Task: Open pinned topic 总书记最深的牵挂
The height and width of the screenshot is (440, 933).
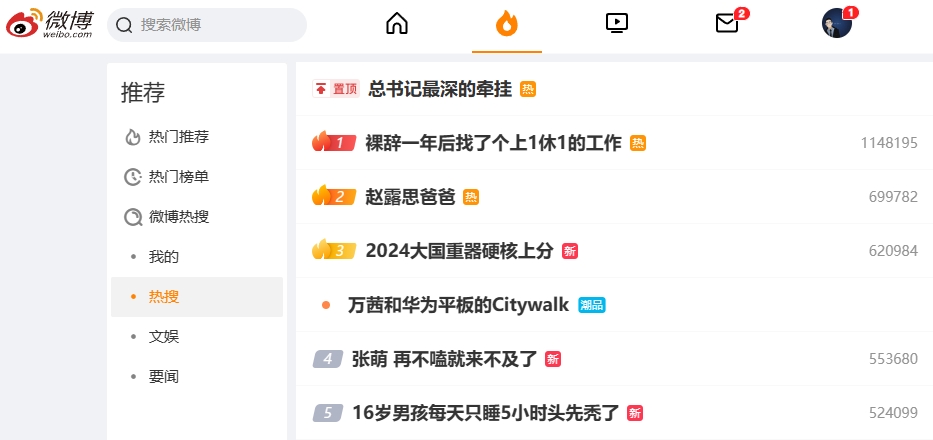Action: coord(440,89)
